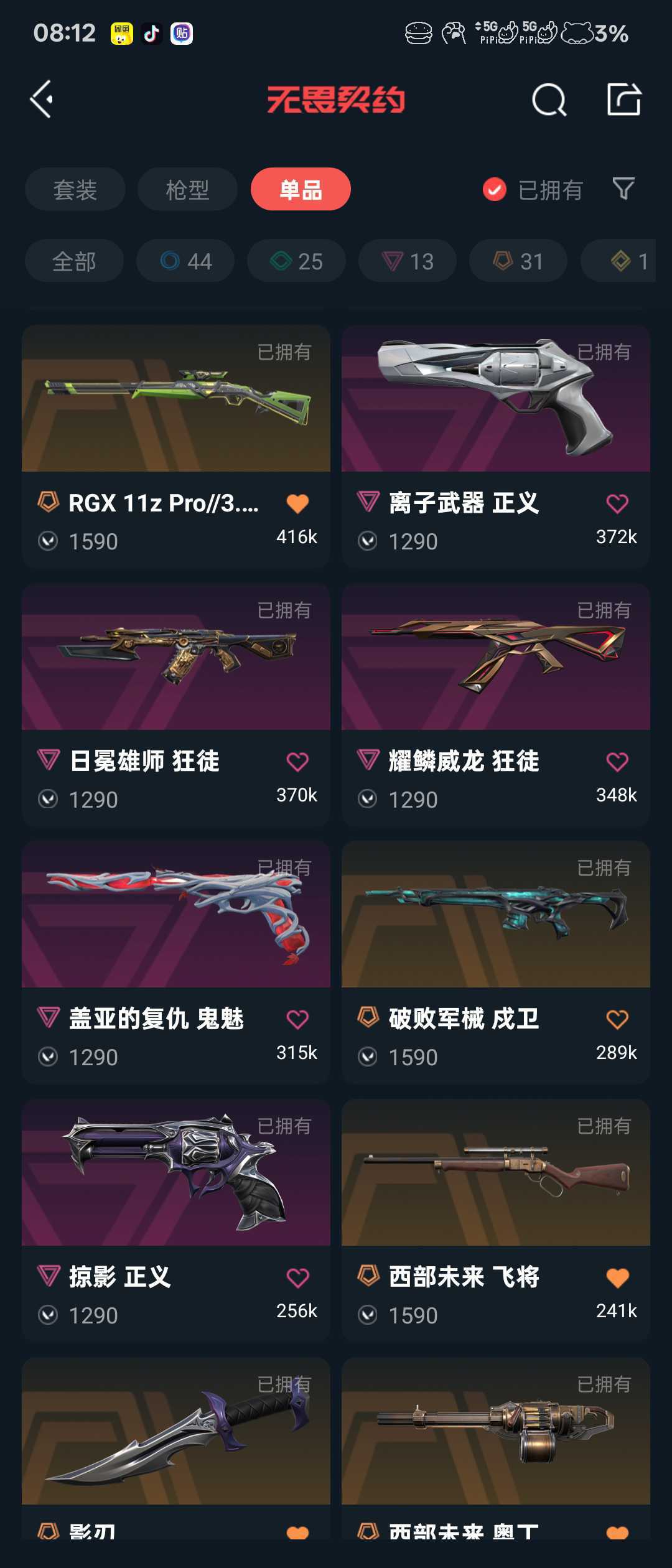Viewport: 672px width, 1568px height.
Task: Switch to the 套装 tab
Action: pos(75,189)
